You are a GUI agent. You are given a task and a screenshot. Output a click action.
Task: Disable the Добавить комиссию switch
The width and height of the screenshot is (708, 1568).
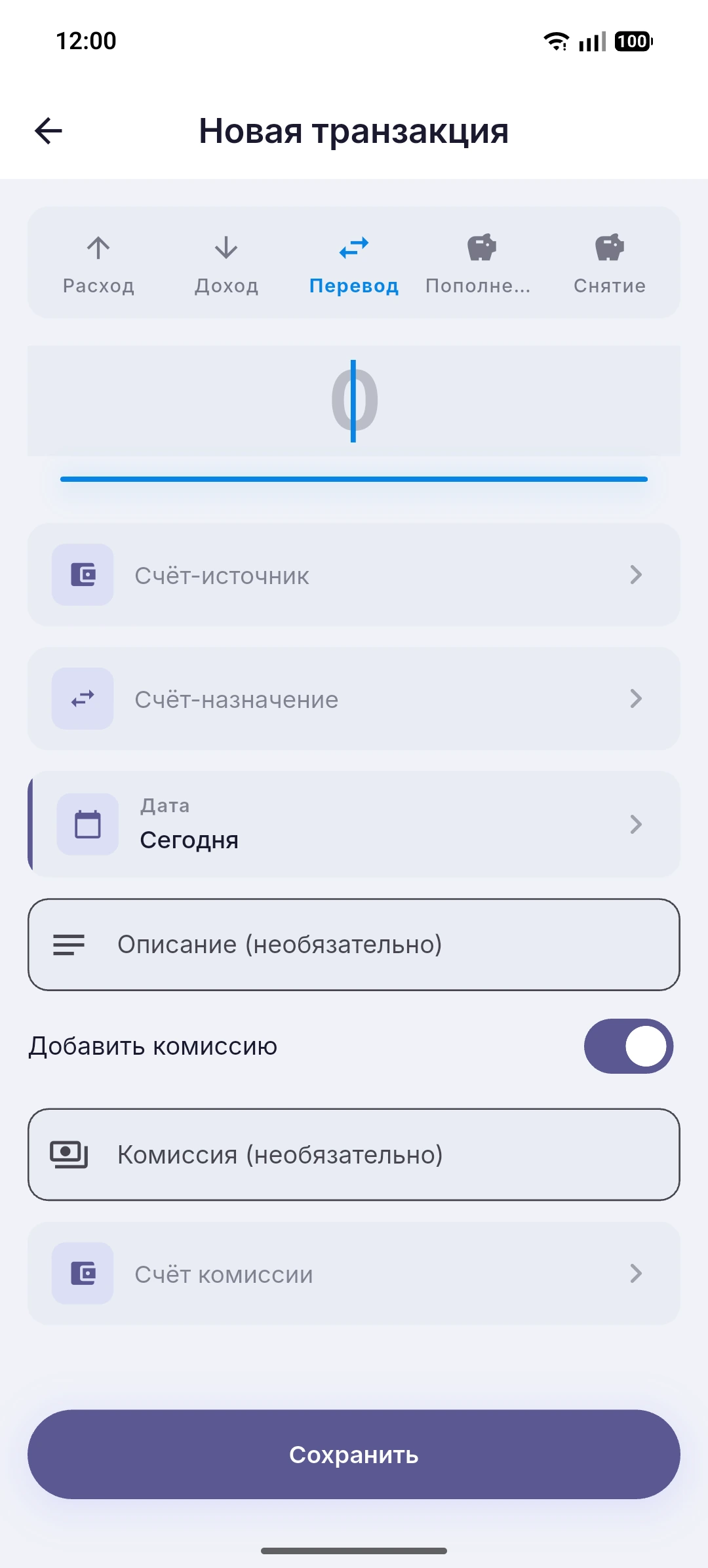point(629,1046)
